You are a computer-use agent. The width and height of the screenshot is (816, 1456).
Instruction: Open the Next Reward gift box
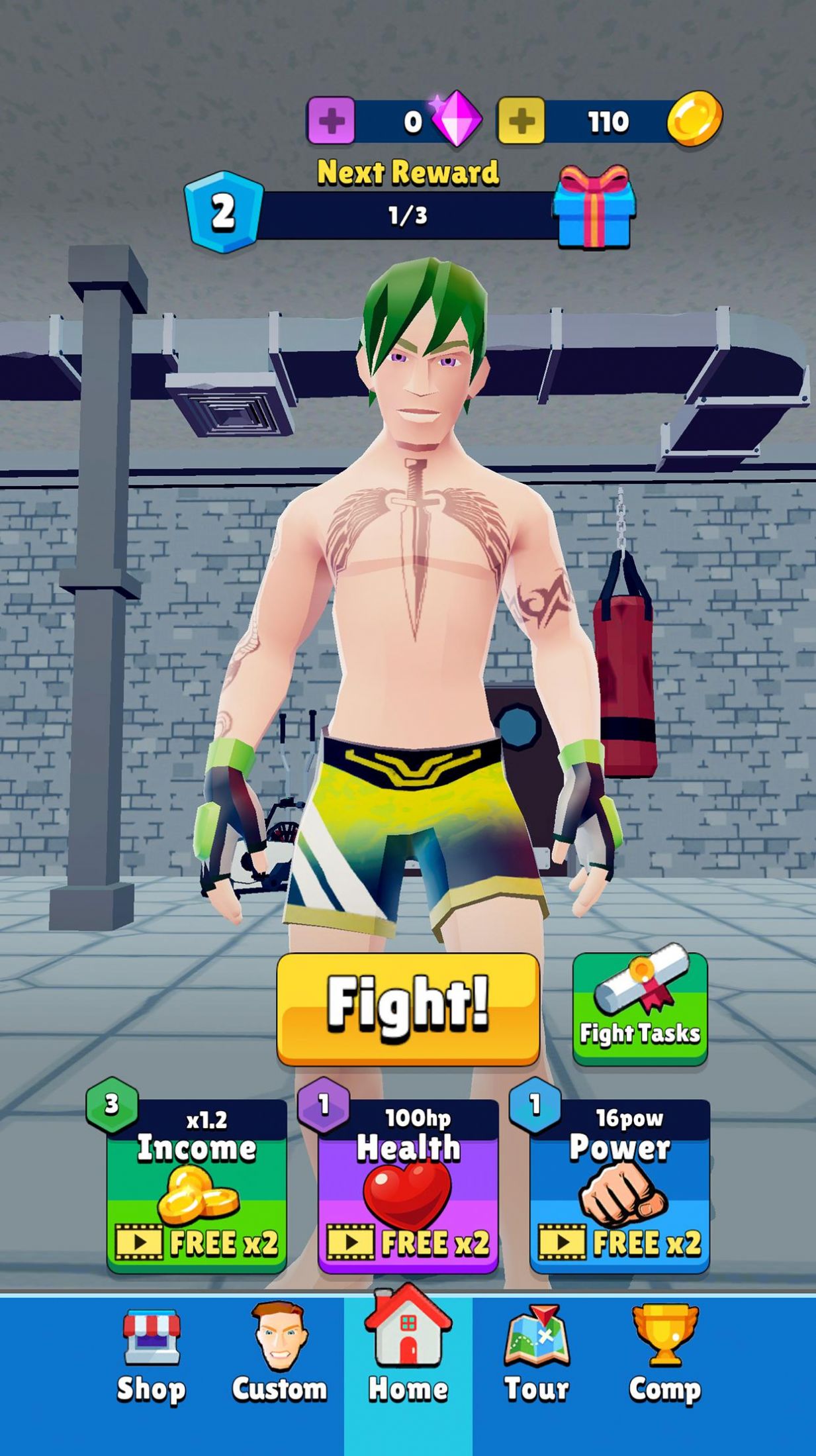(594, 207)
